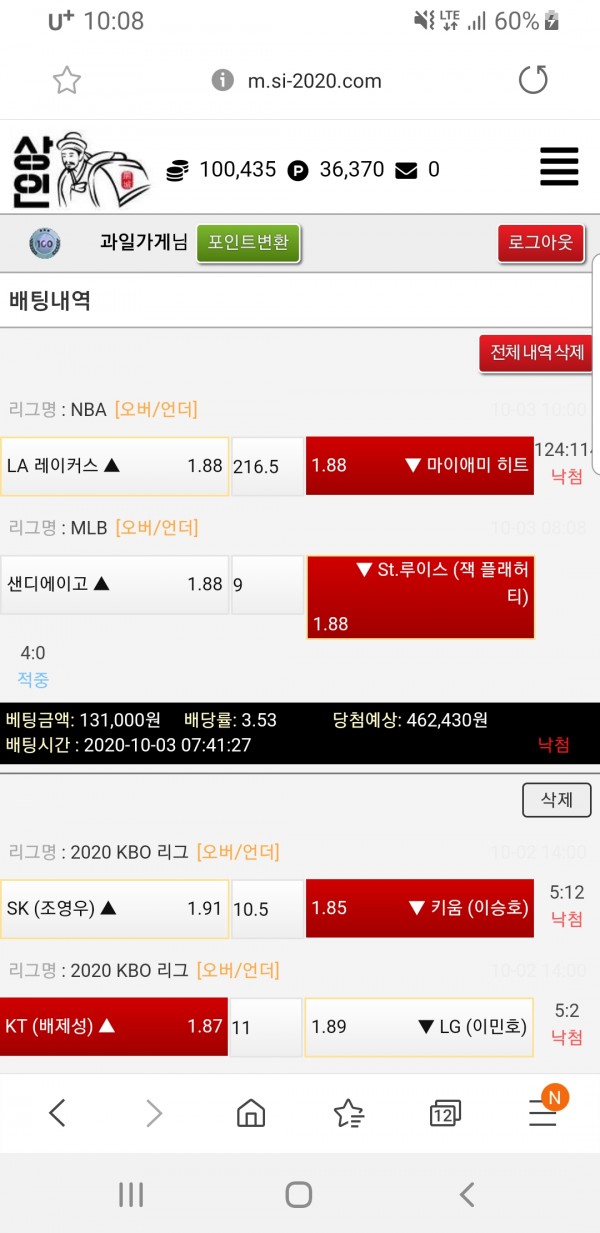The height and width of the screenshot is (1233, 600).
Task: Open site home via logo
Action: click(x=80, y=171)
